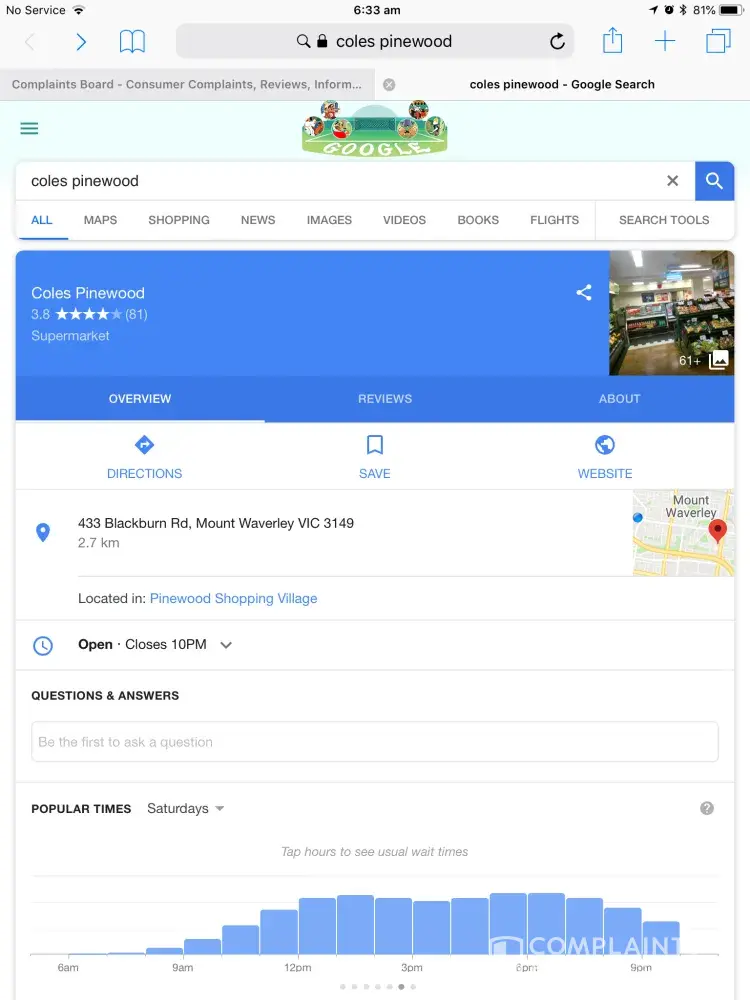Open the Saturdays day dropdown

pos(186,809)
